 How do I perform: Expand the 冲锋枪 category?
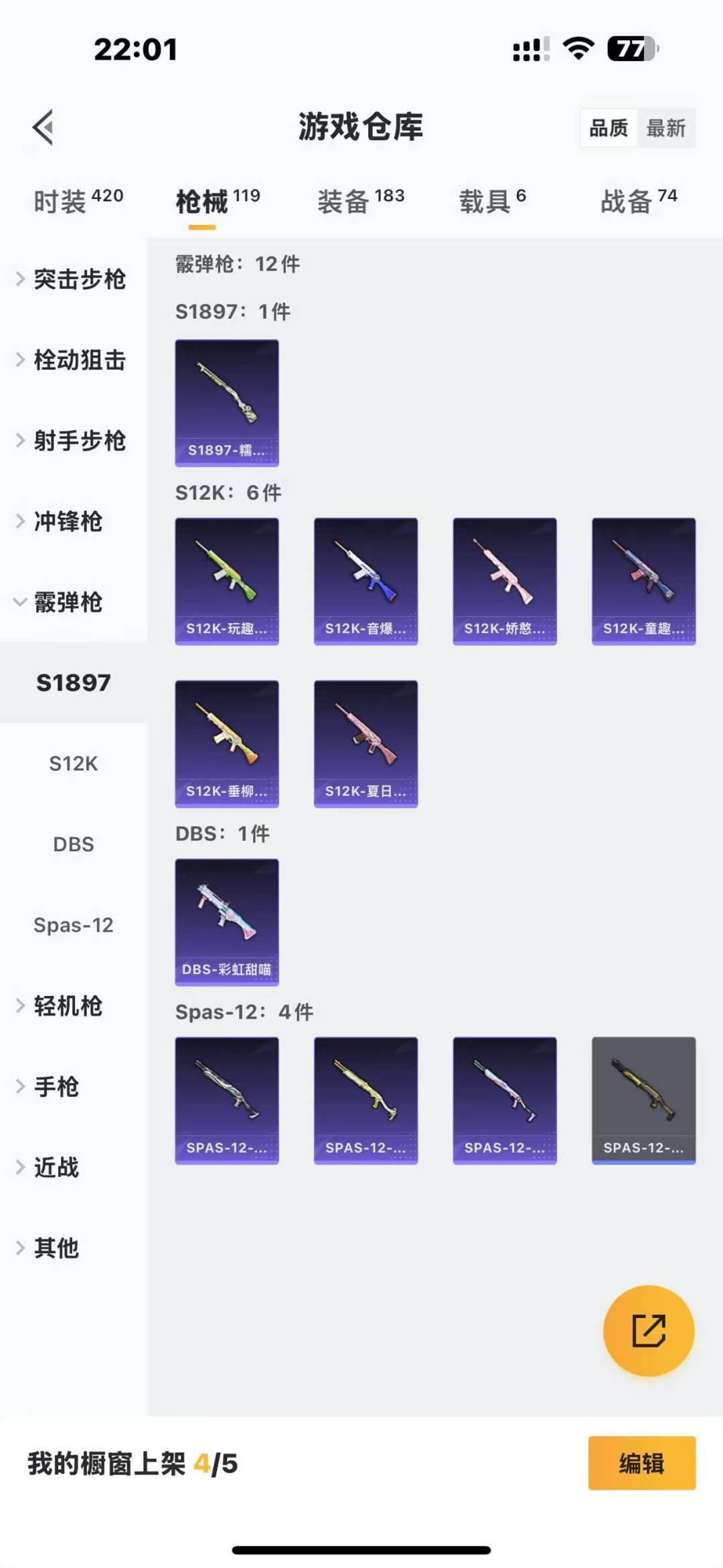(74, 521)
